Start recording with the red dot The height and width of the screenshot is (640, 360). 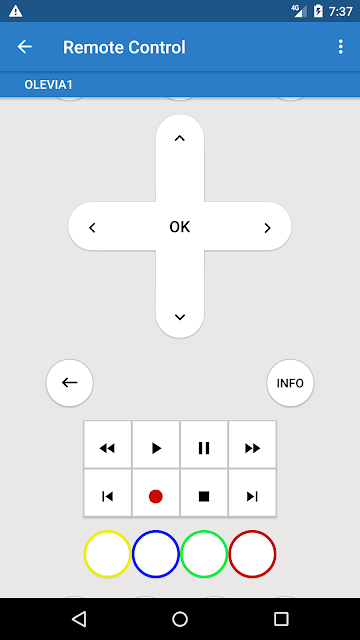coord(156,496)
